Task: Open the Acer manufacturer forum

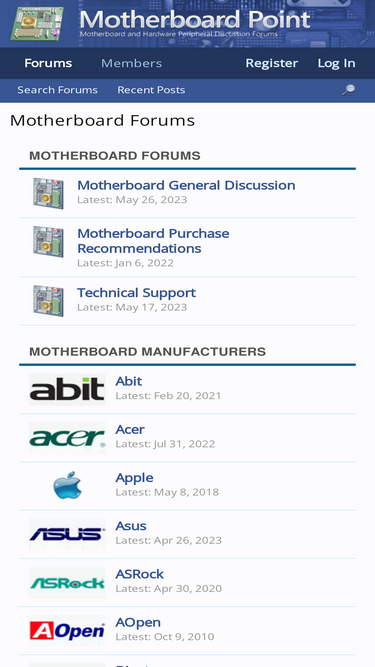Action: pyautogui.click(x=130, y=429)
